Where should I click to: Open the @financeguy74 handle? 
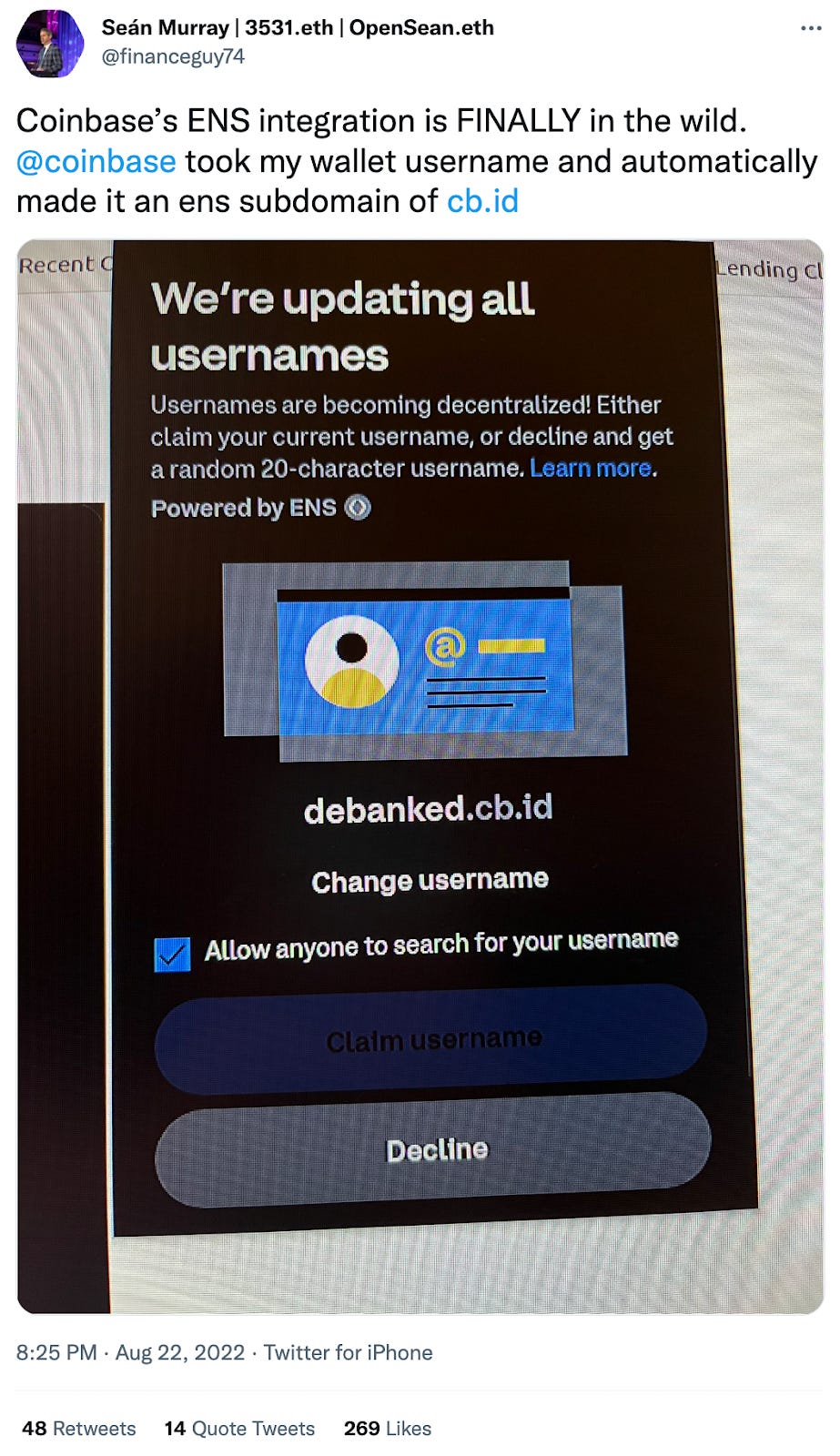click(173, 56)
